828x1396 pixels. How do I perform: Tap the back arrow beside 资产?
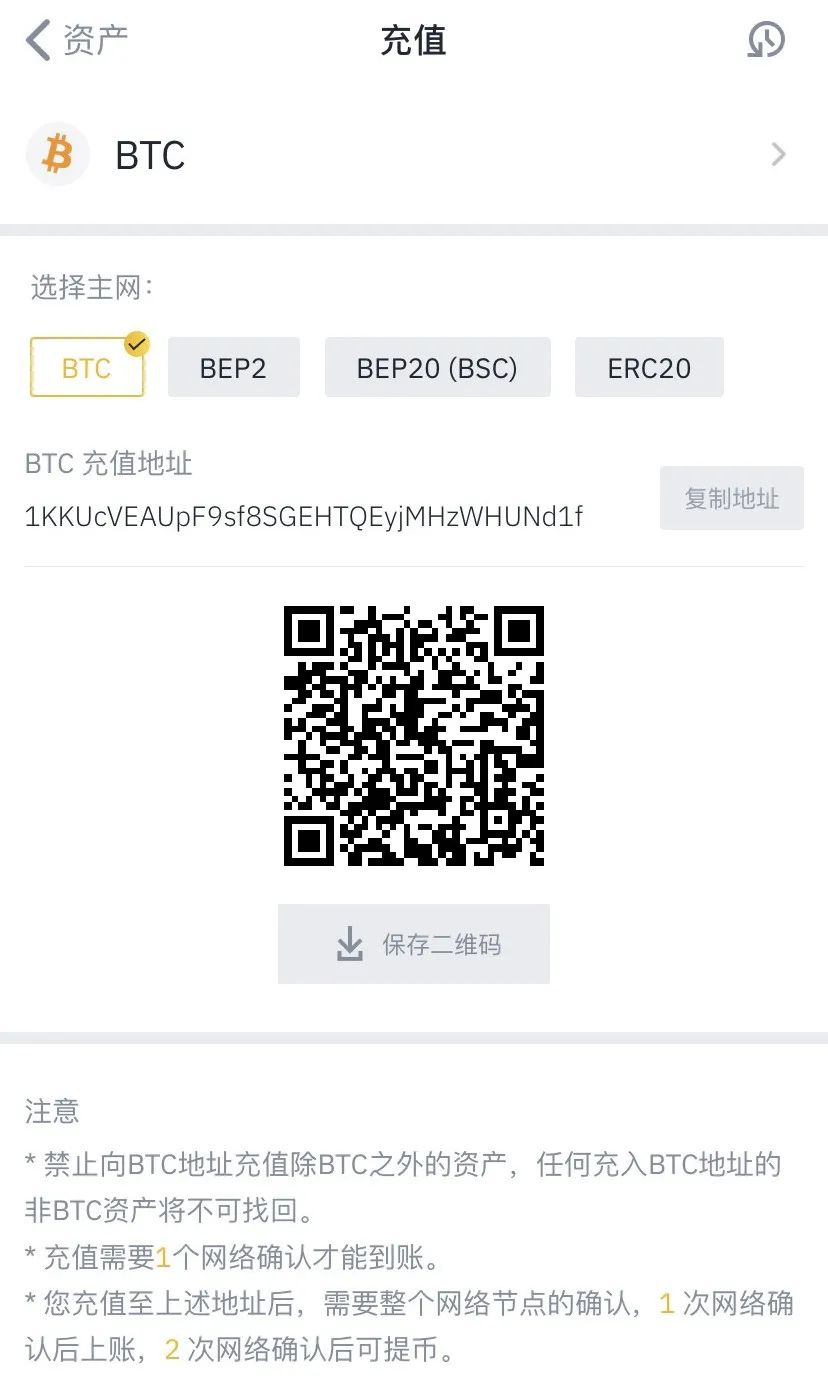36,40
